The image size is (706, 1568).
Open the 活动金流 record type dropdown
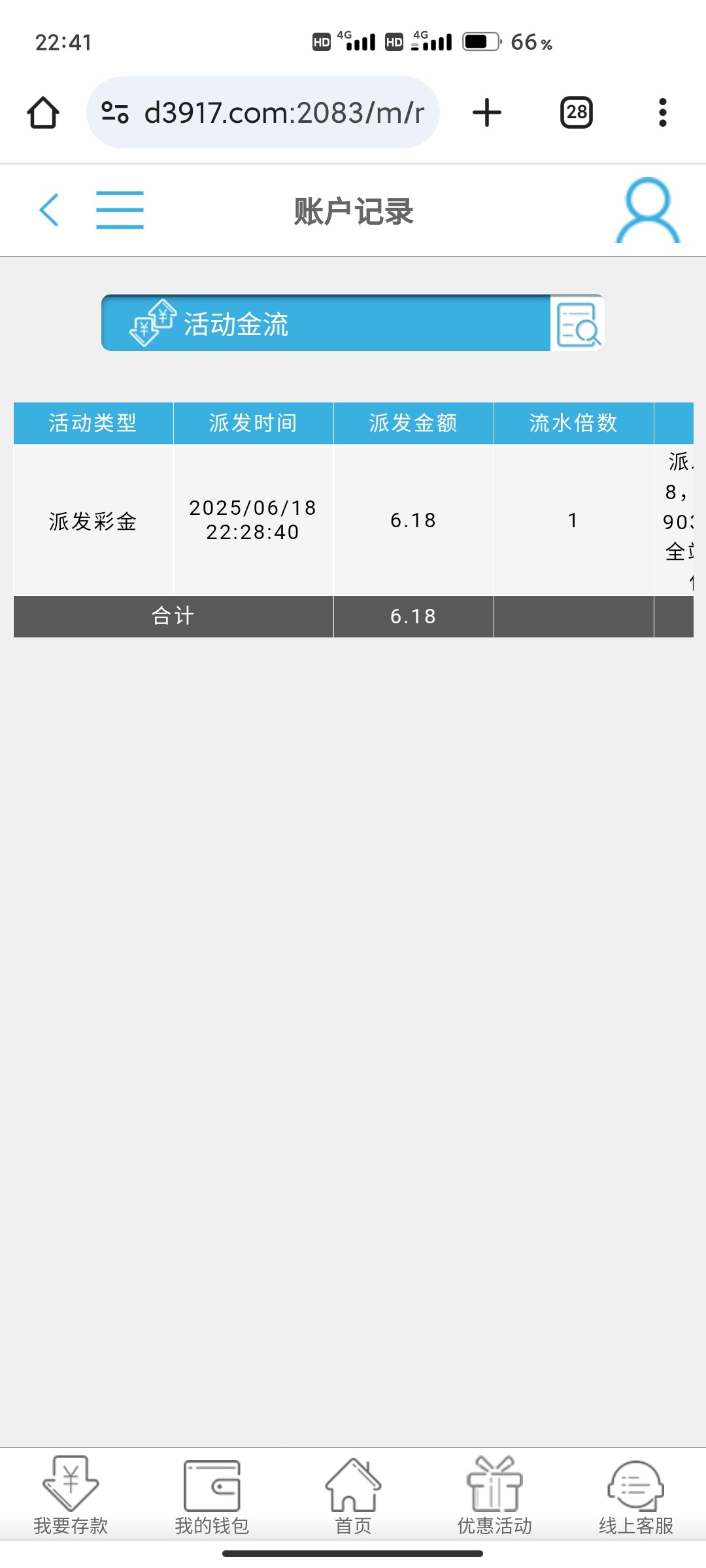point(326,323)
